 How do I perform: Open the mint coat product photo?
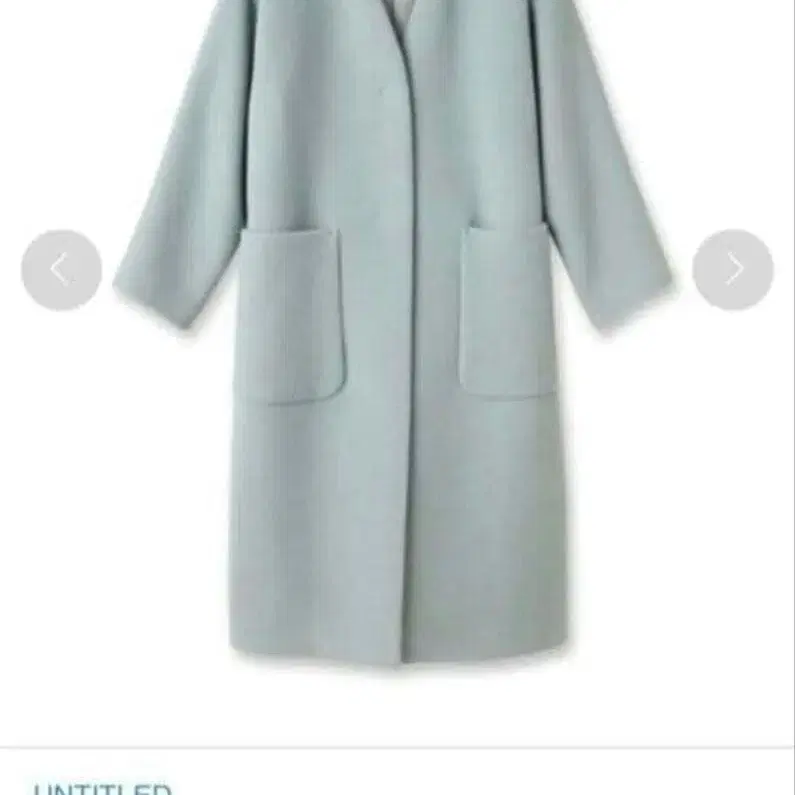(400, 380)
